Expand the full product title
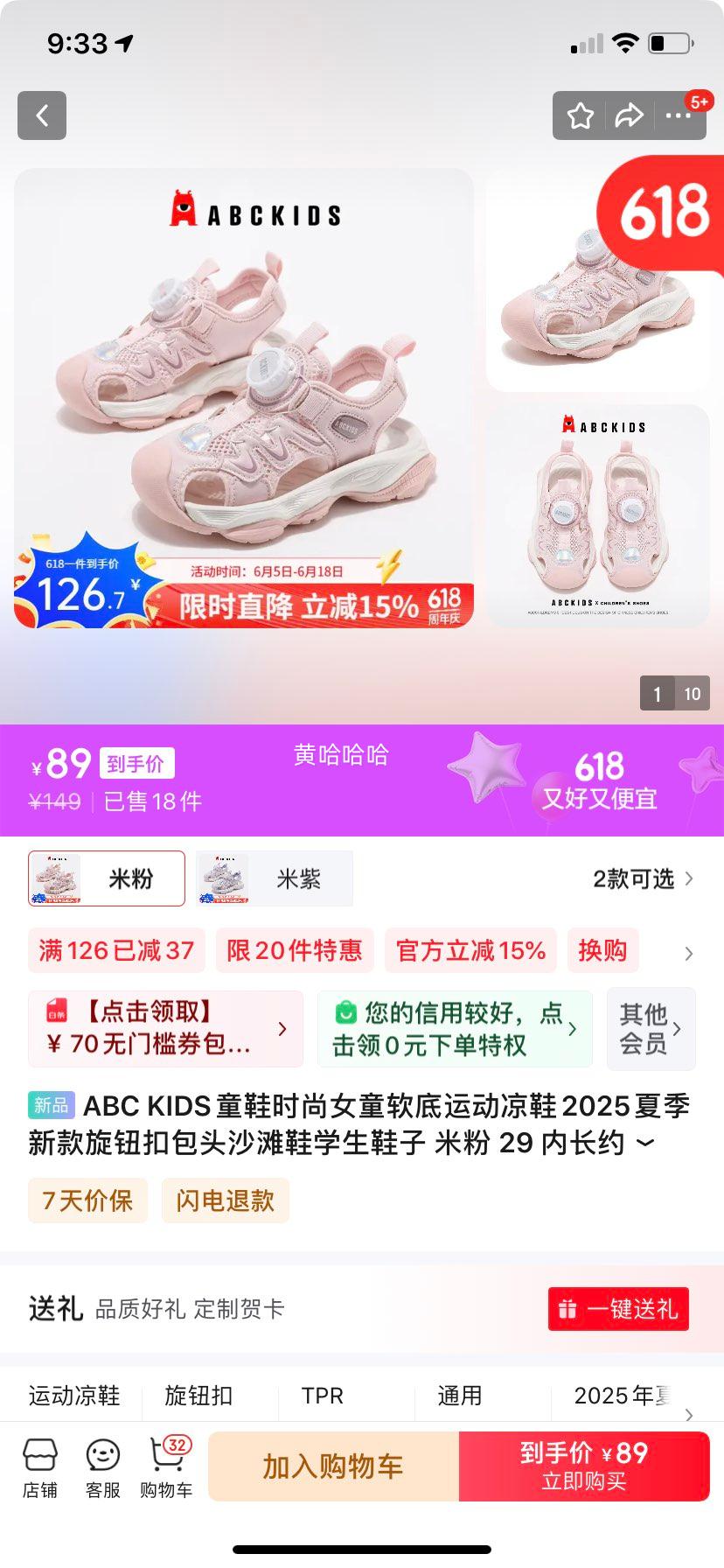Screen dimensions: 724x1568 (x=645, y=1144)
